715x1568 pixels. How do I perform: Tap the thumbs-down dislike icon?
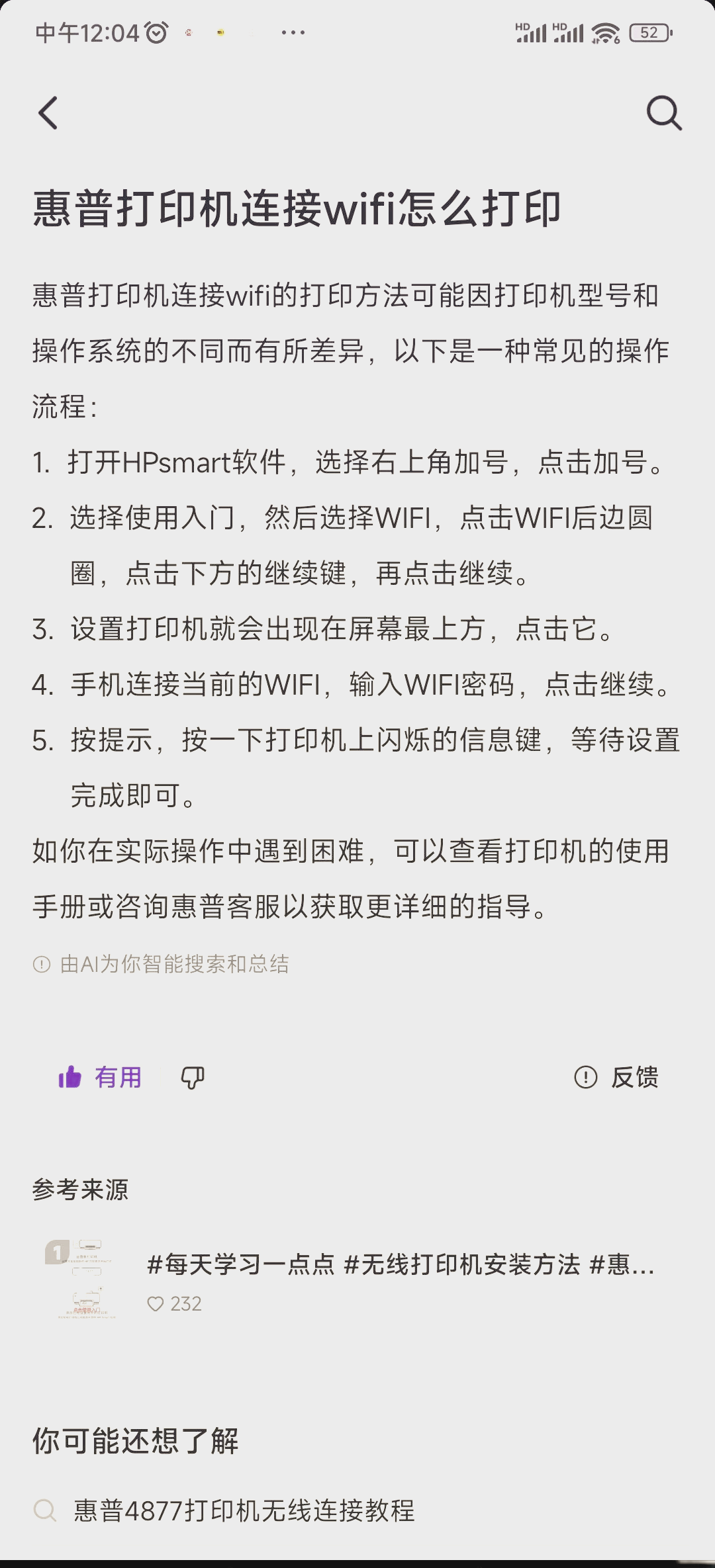(193, 1077)
